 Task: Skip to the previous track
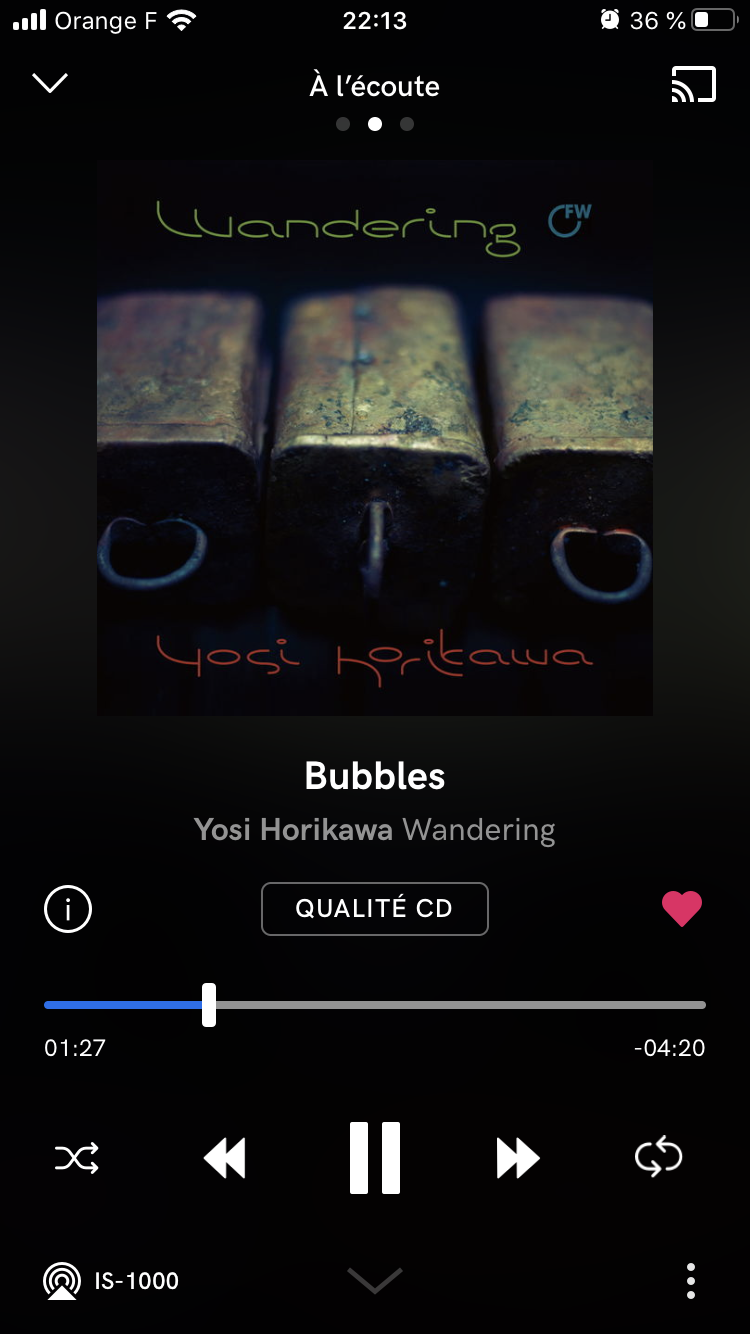click(225, 1159)
